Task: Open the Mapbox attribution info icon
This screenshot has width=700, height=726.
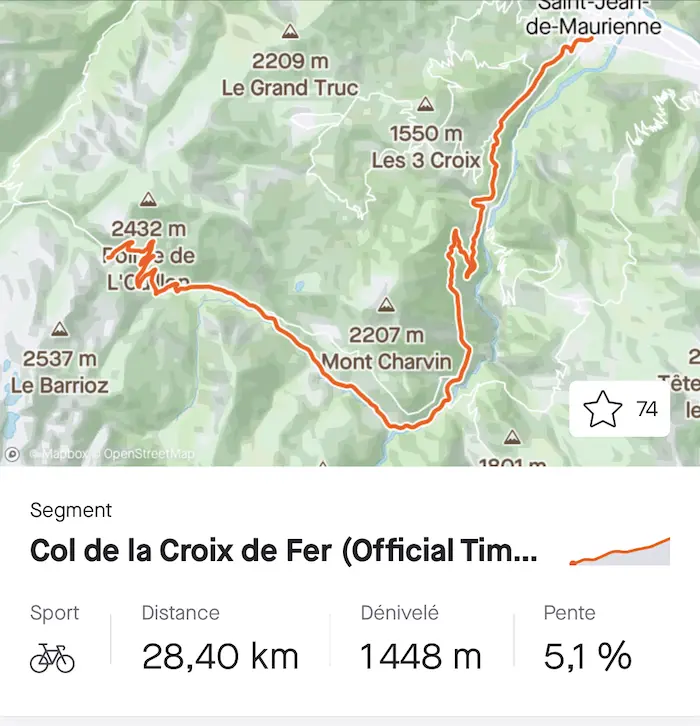Action: [12, 454]
